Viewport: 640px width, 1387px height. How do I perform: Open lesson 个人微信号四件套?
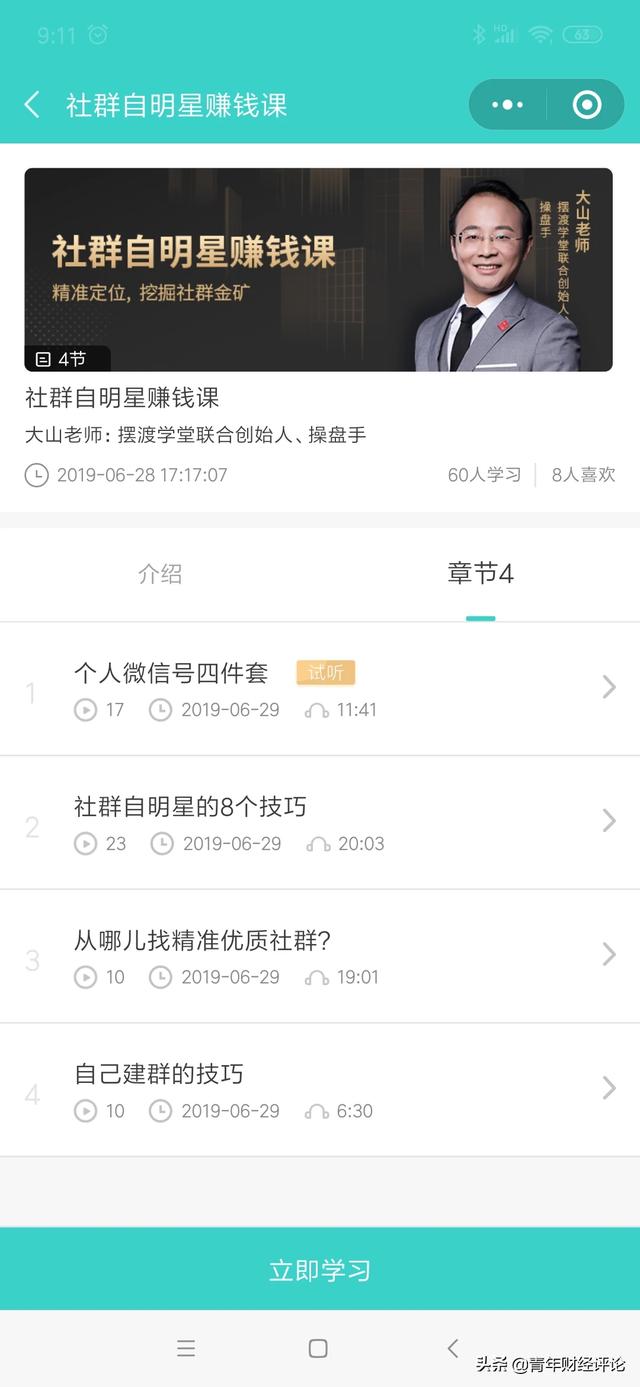[320, 688]
